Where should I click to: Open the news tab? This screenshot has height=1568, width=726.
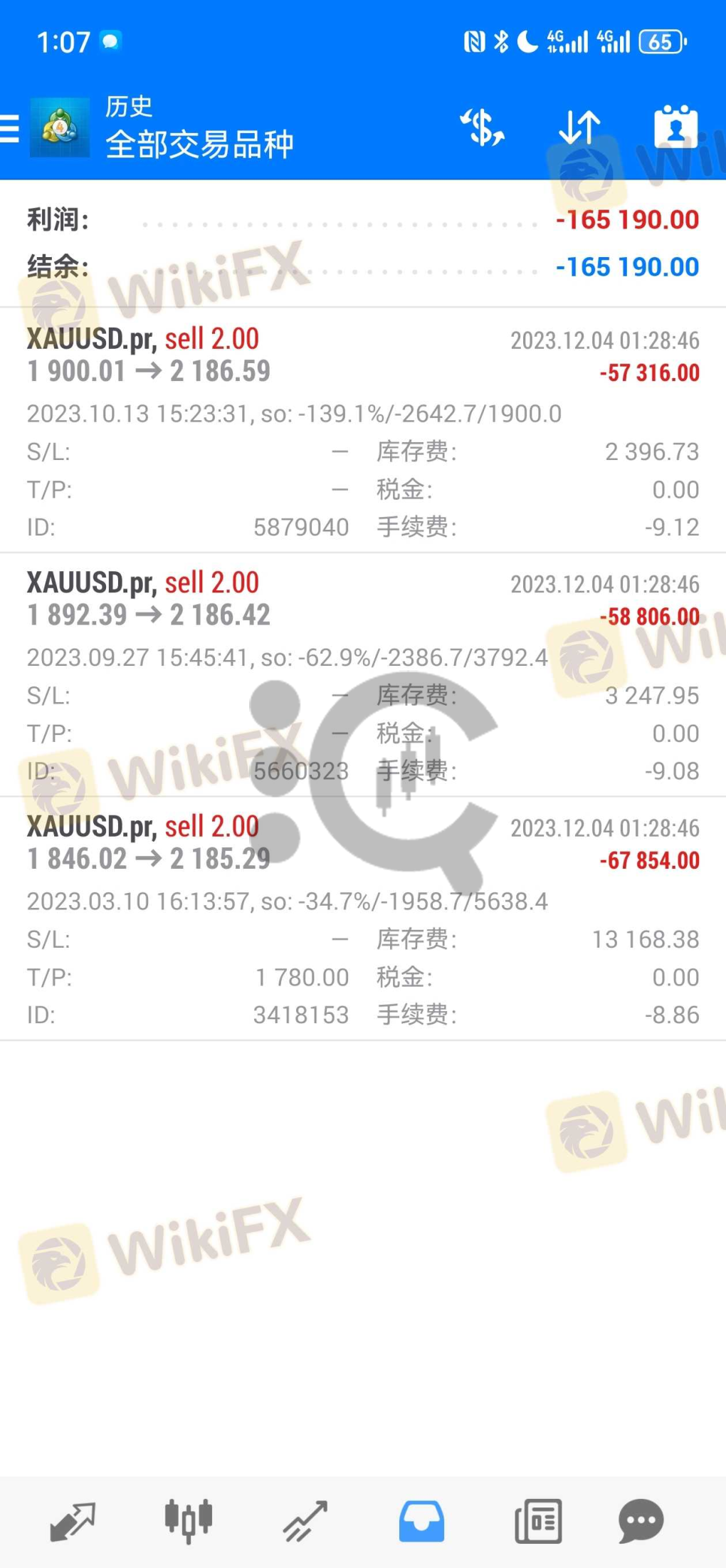pos(538,1522)
